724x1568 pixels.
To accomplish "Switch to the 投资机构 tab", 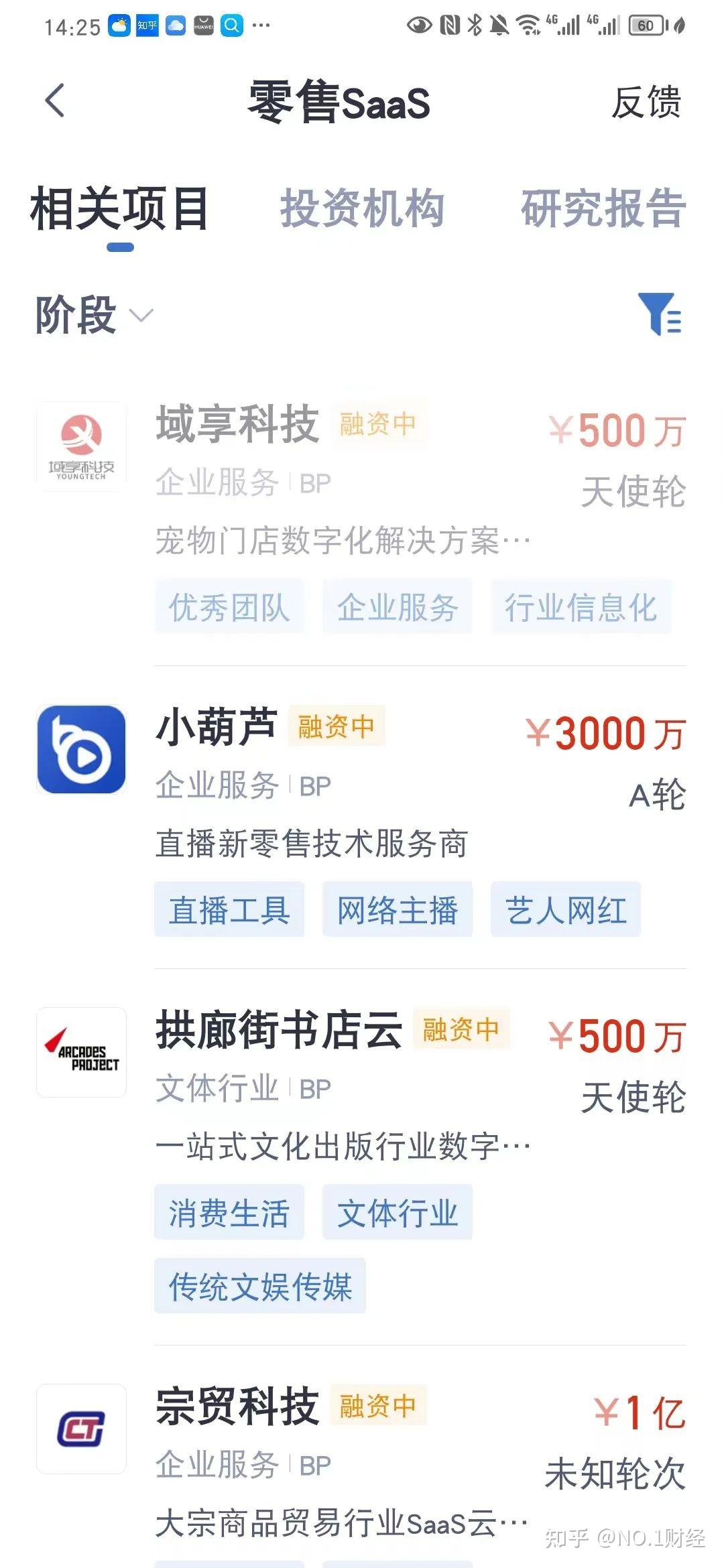I will click(x=364, y=209).
